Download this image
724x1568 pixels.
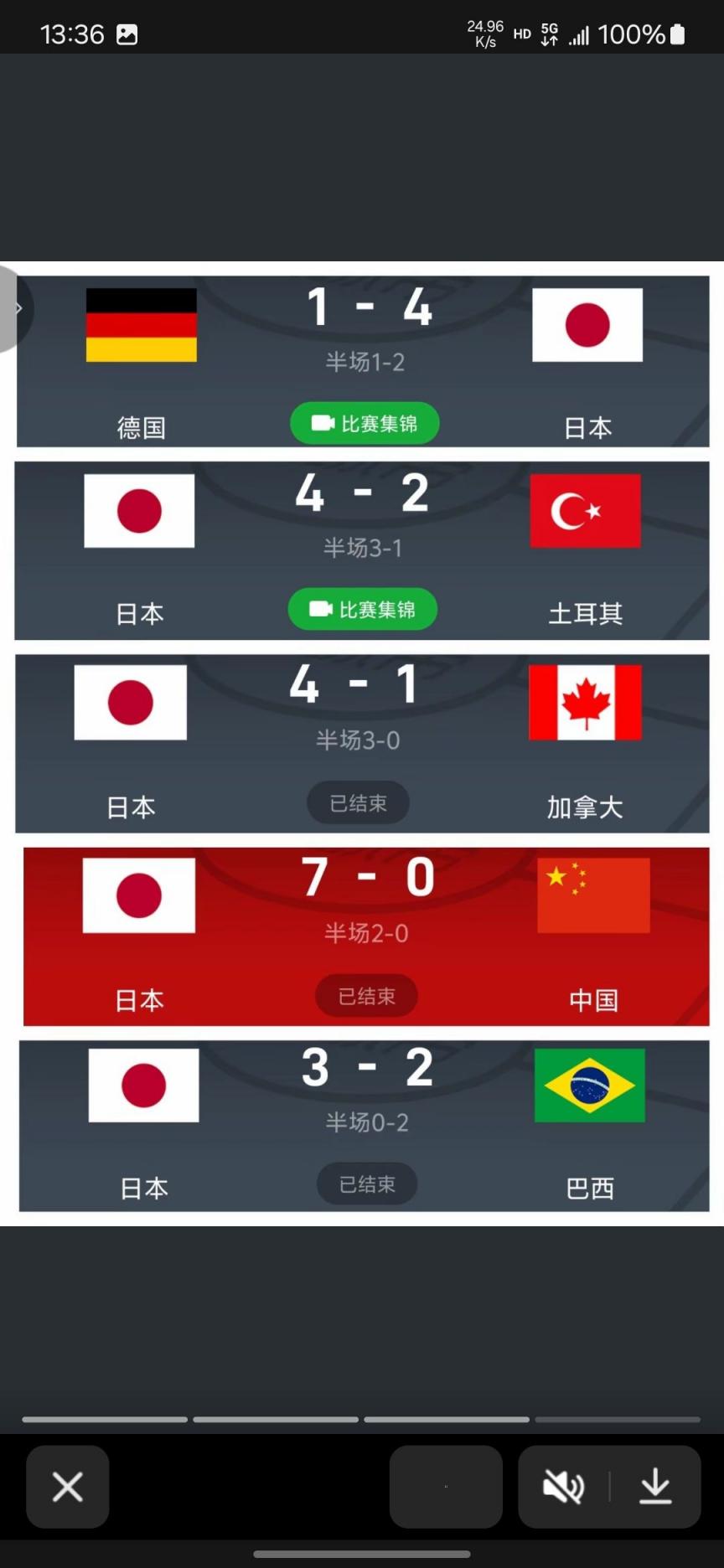tap(655, 1487)
